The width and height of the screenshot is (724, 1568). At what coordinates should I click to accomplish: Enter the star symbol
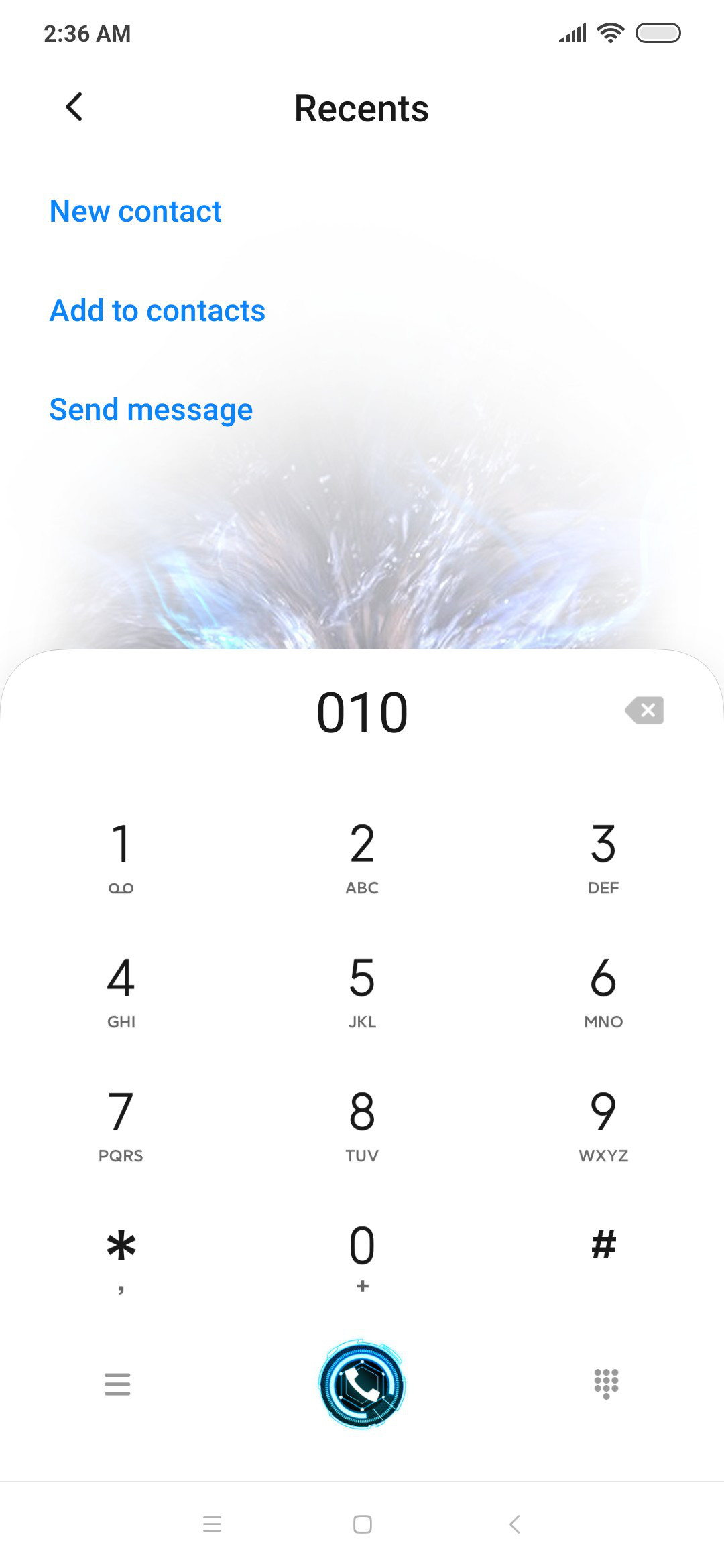121,1260
